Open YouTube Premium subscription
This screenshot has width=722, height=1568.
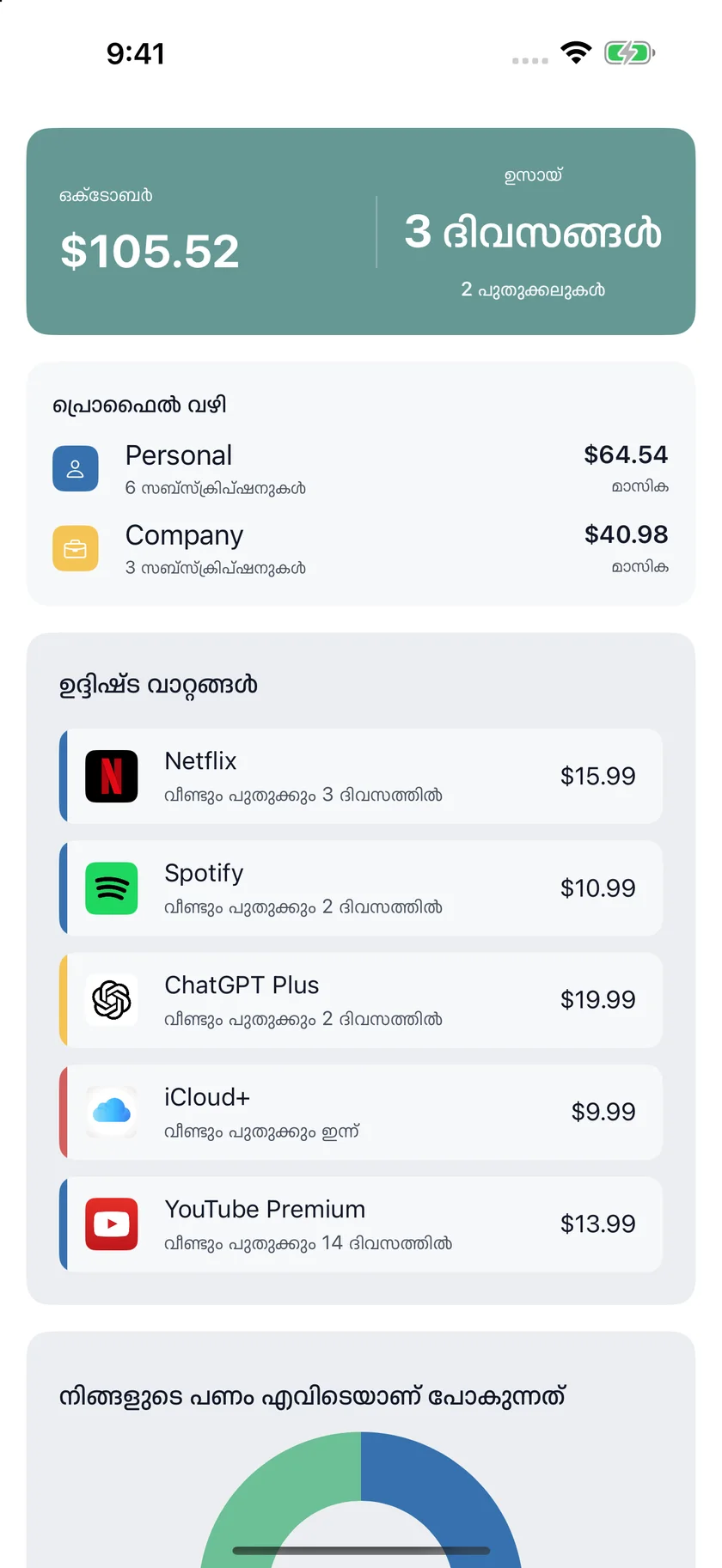361,1224
